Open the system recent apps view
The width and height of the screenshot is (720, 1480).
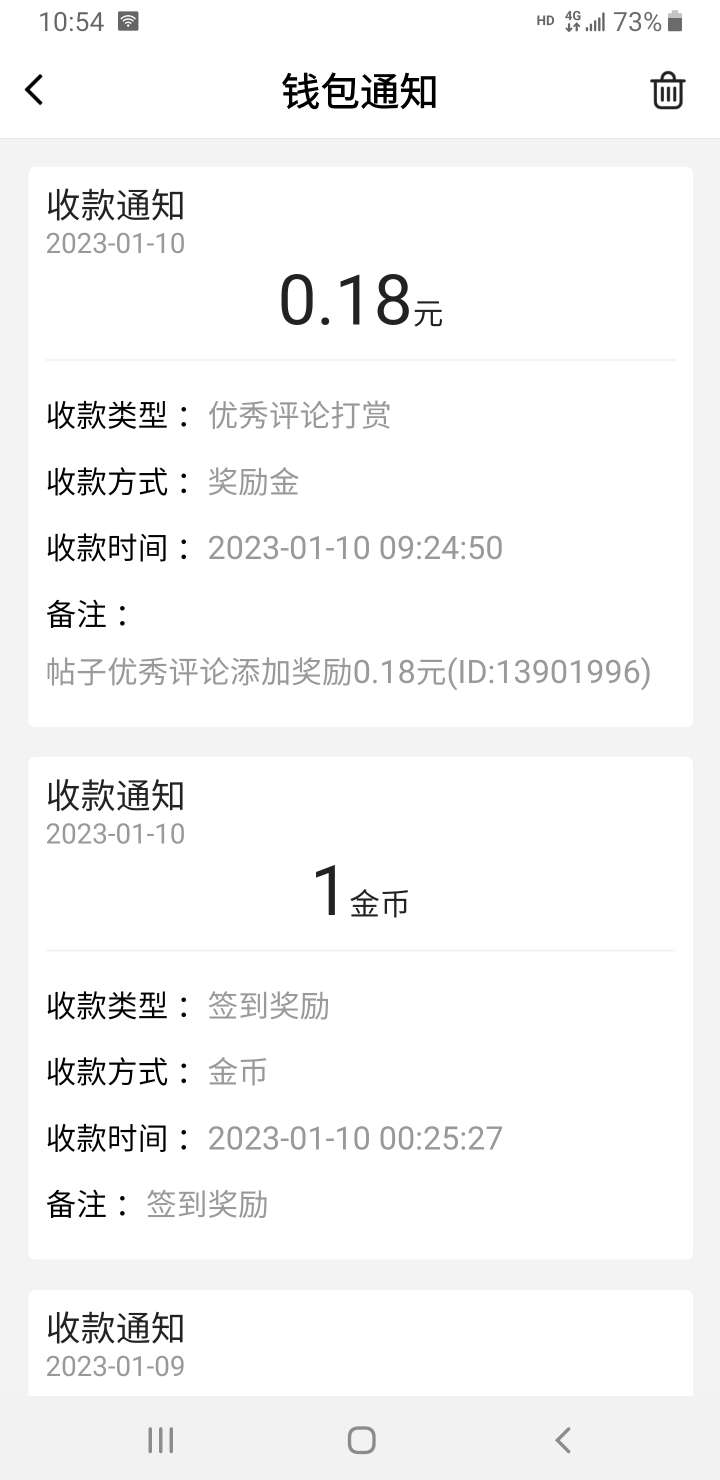[x=160, y=1440]
